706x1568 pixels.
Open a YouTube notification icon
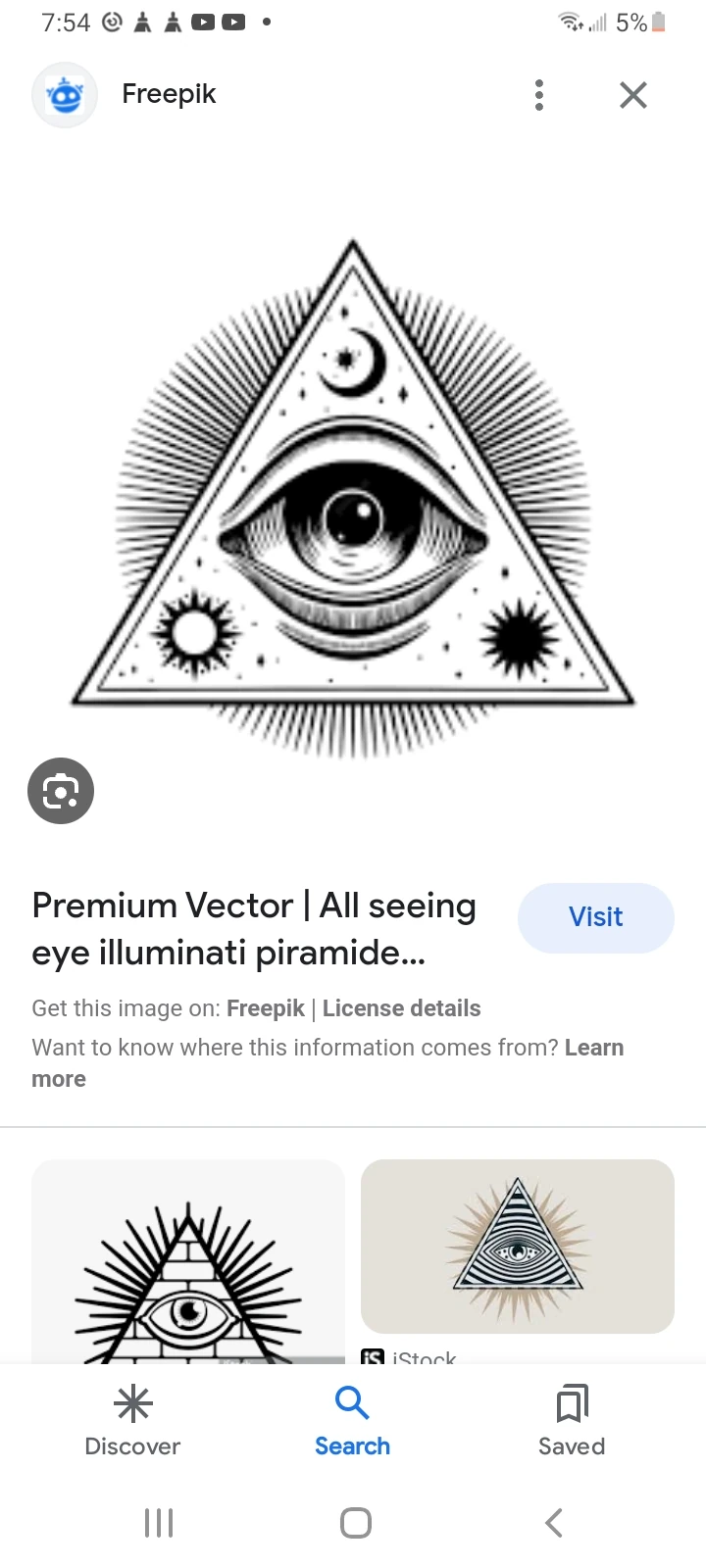205,22
